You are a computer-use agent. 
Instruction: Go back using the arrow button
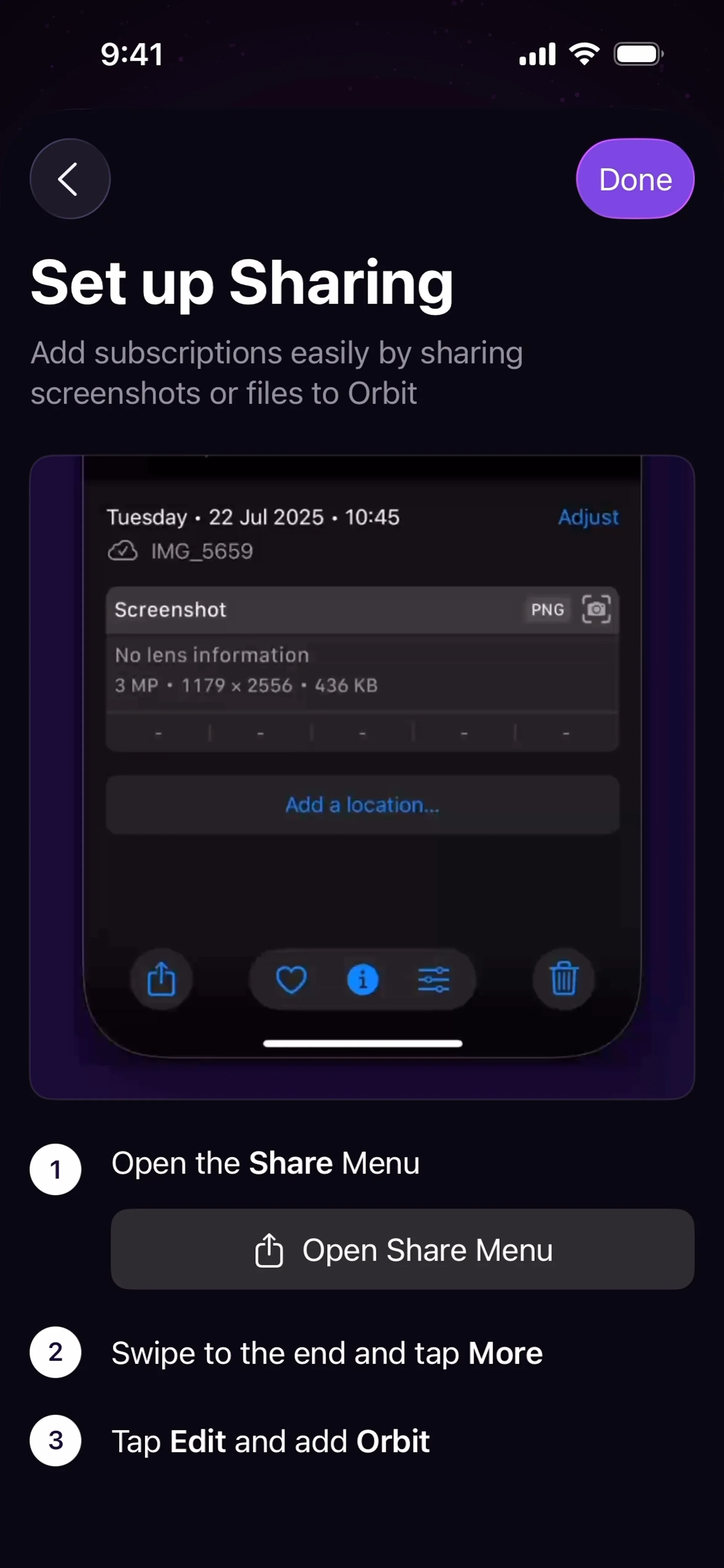(70, 179)
